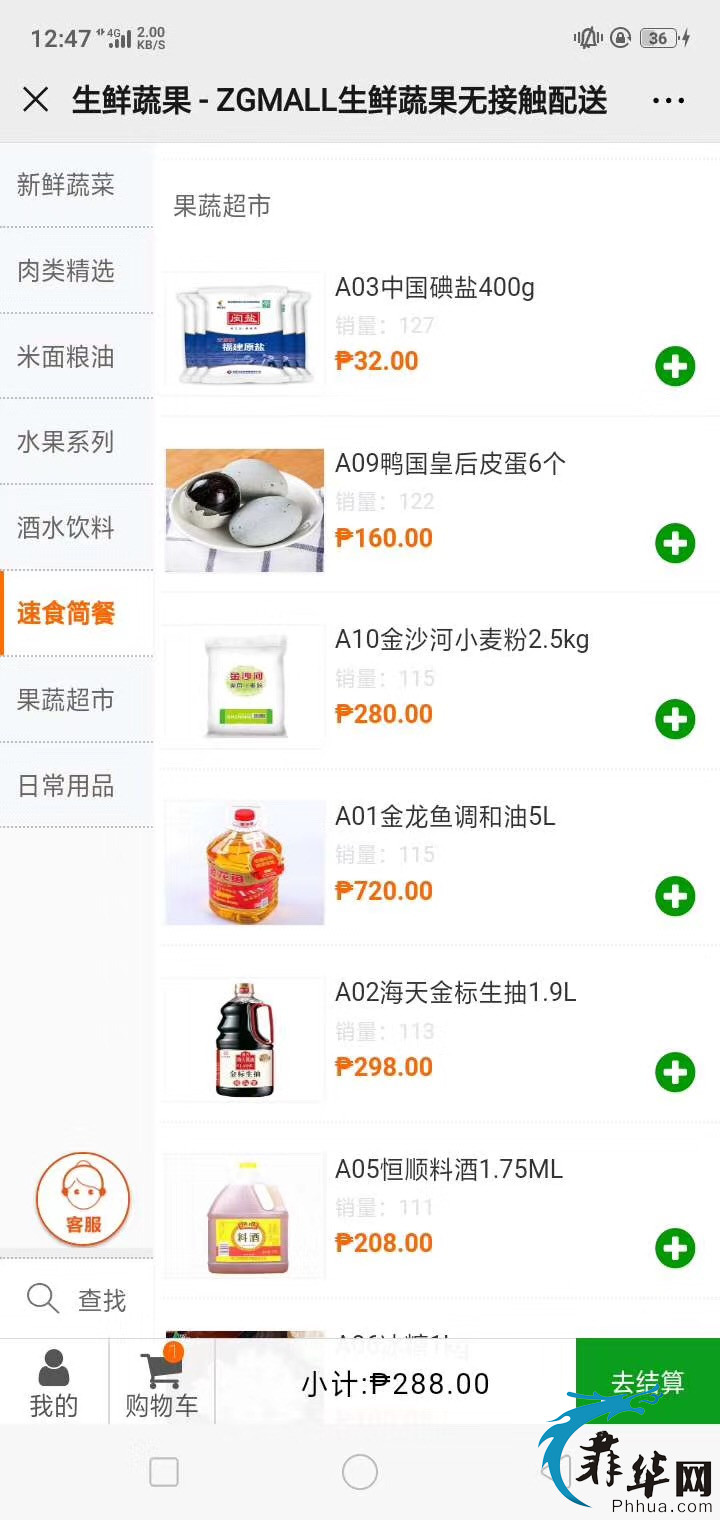Add A10金沙河小麦粉 to the cart
This screenshot has height=1520, width=720.
[x=675, y=719]
